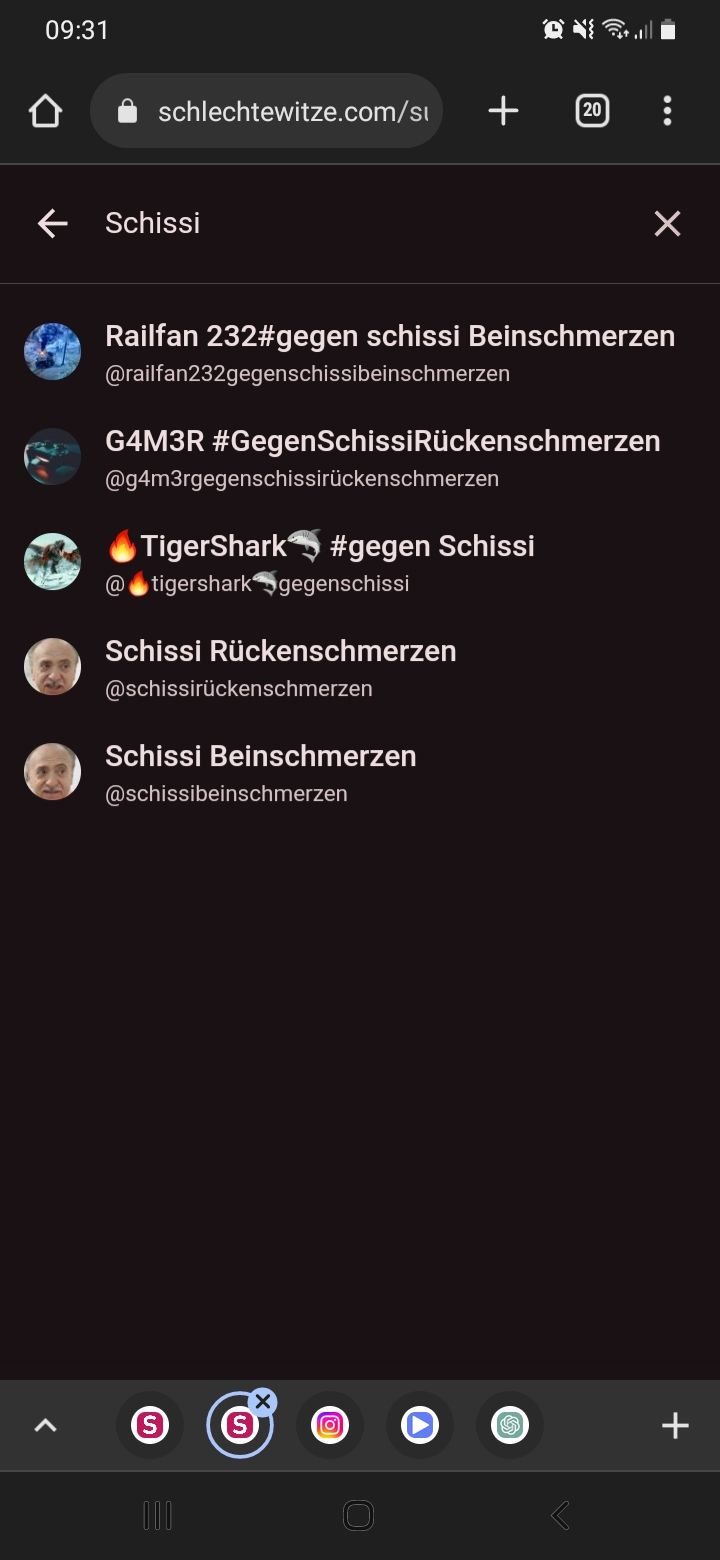Go back from the search page
This screenshot has height=1560, width=720.
pos(52,223)
